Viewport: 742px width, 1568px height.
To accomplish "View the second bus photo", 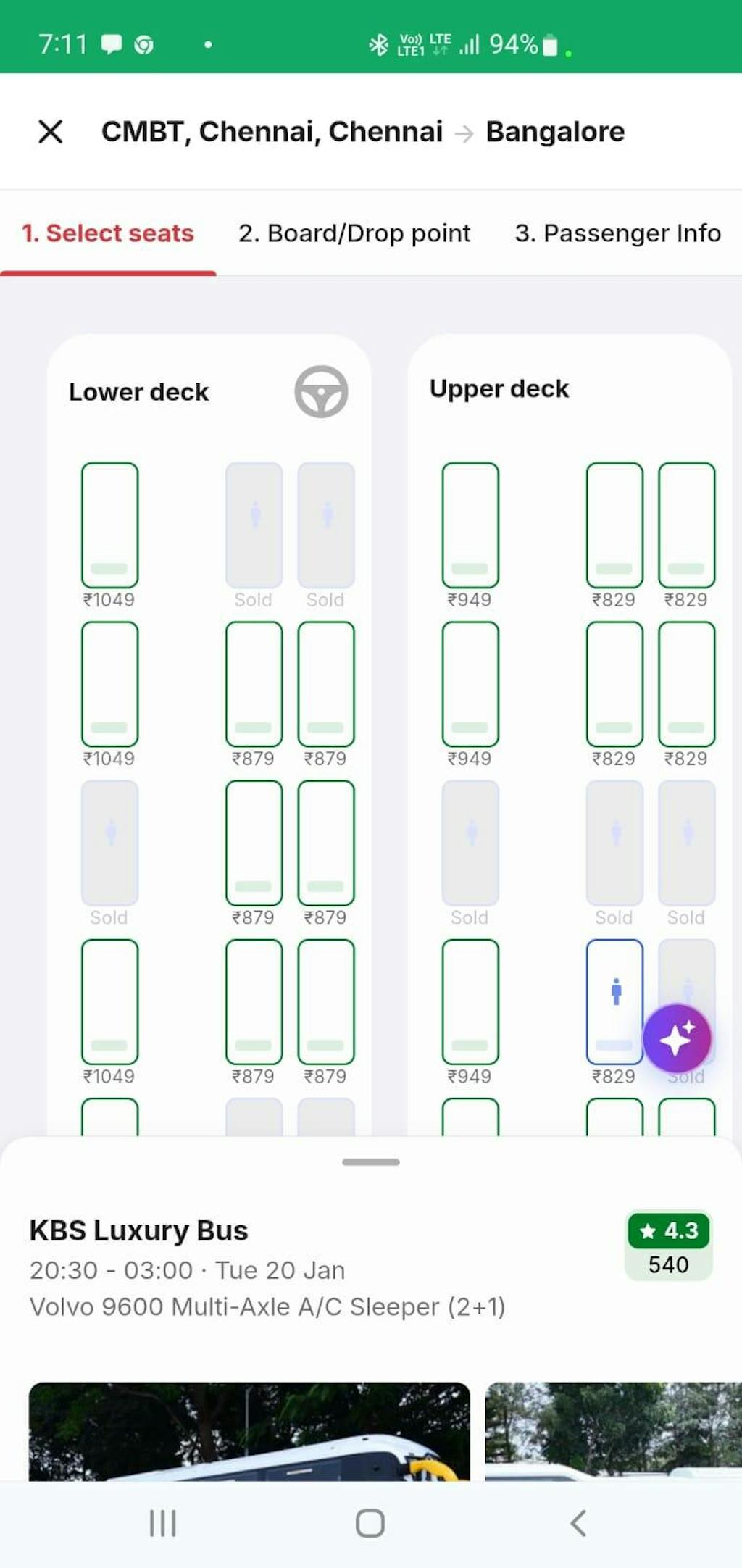I will (x=613, y=1431).
